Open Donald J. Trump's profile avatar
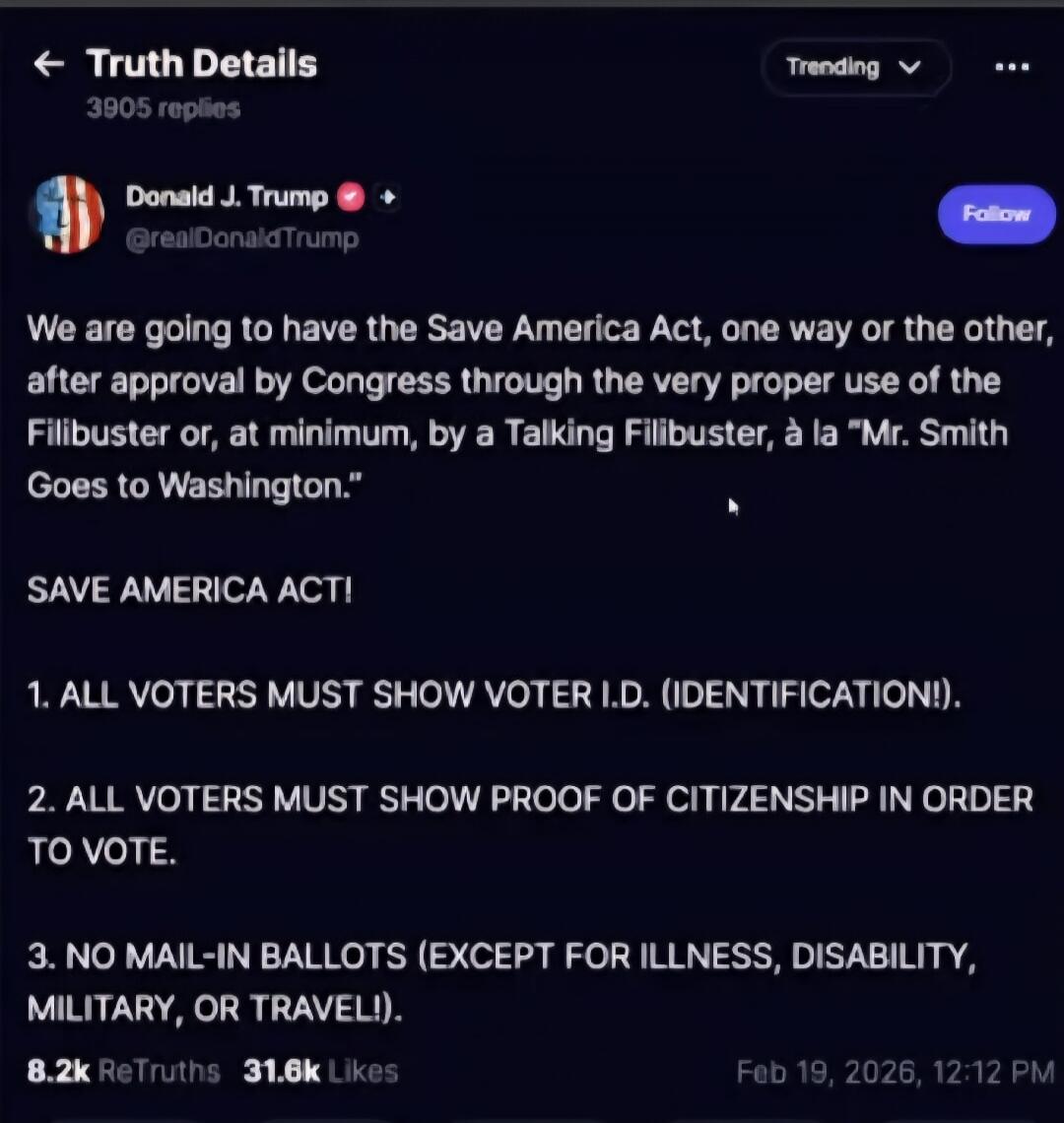 (x=66, y=214)
